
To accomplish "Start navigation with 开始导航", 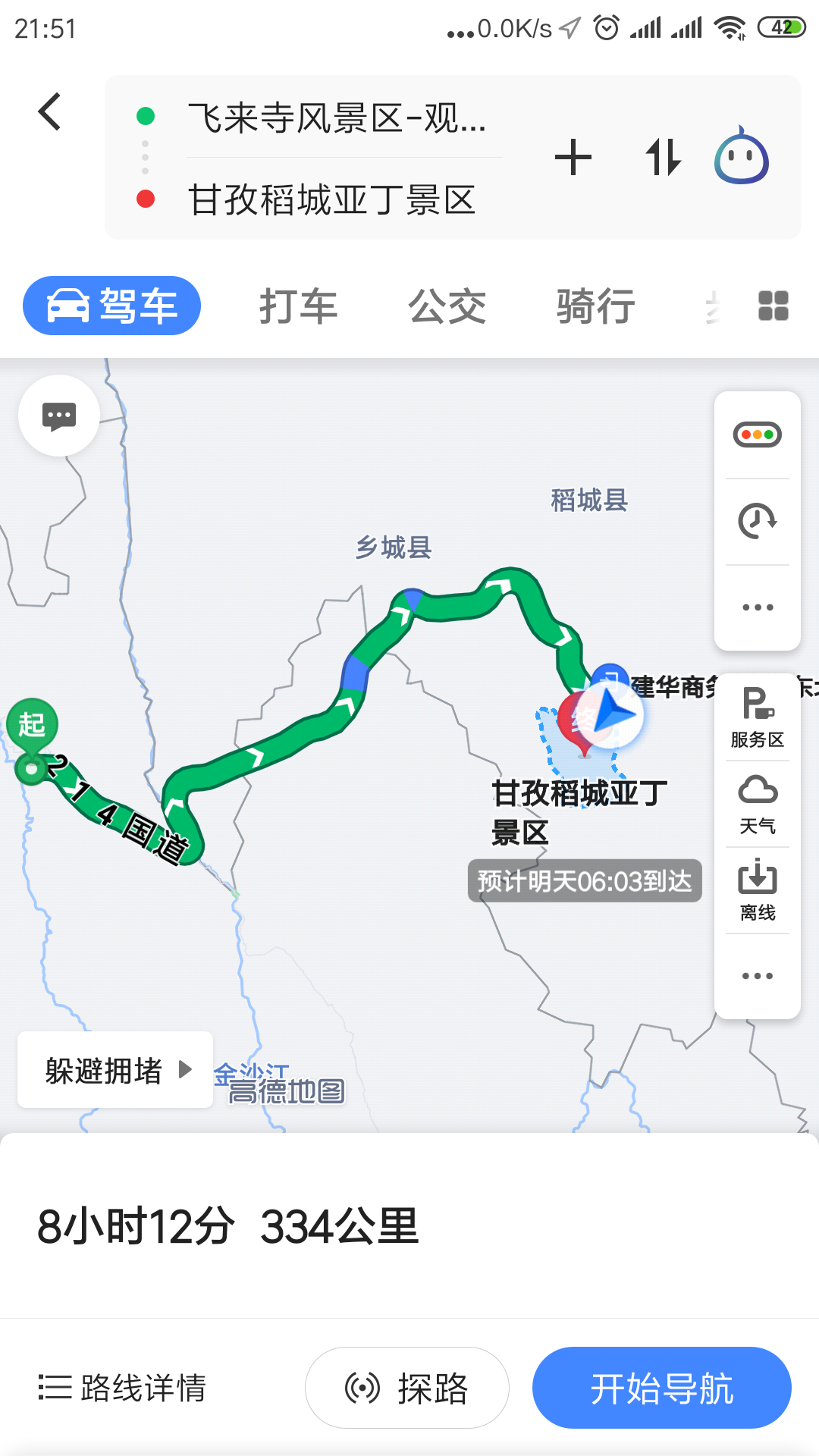I will pos(662,1388).
